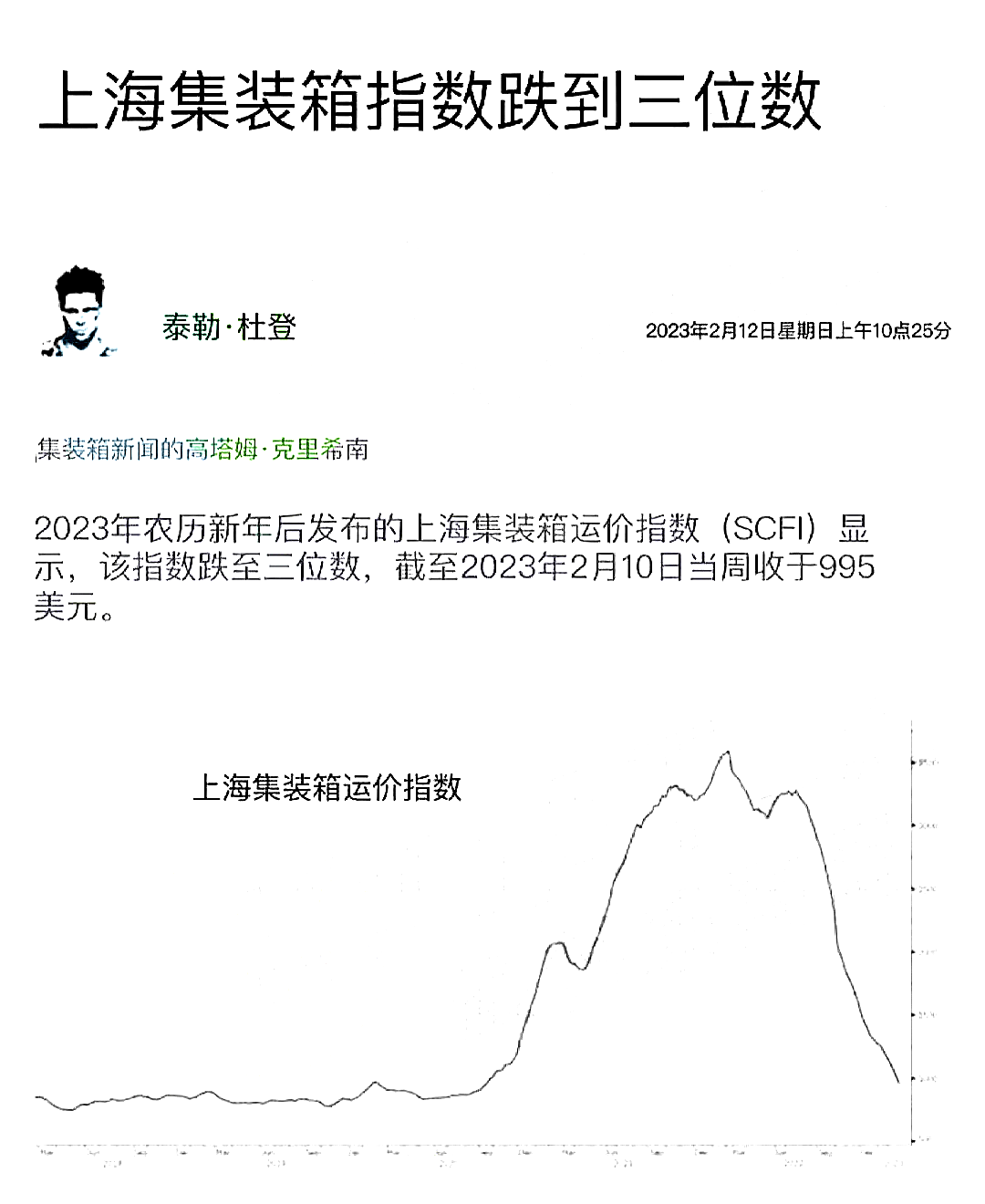Open author 泰勒·杜登's profile
The height and width of the screenshot is (1204, 985).
tap(230, 327)
